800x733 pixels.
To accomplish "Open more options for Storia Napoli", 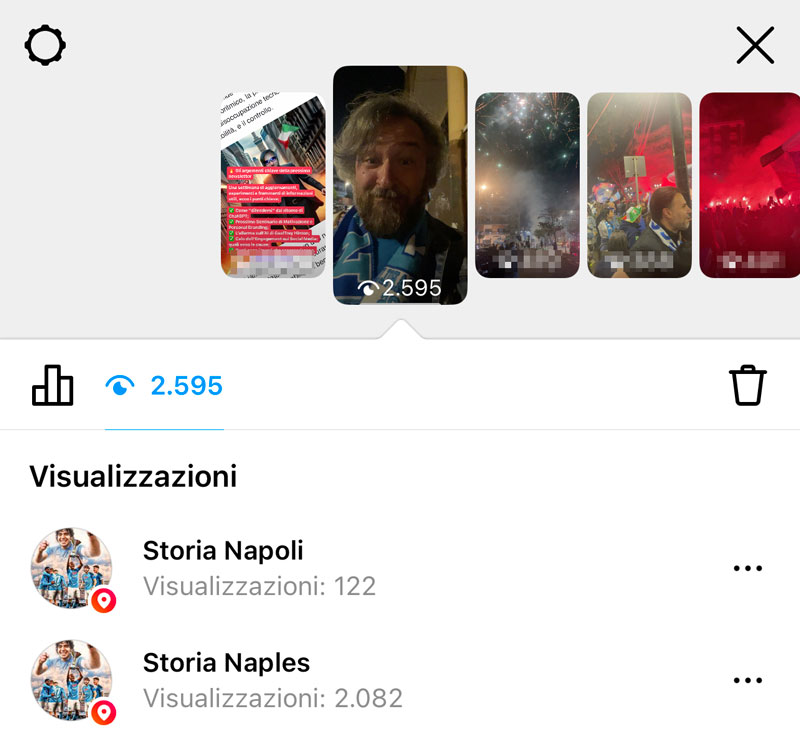I will tap(748, 568).
